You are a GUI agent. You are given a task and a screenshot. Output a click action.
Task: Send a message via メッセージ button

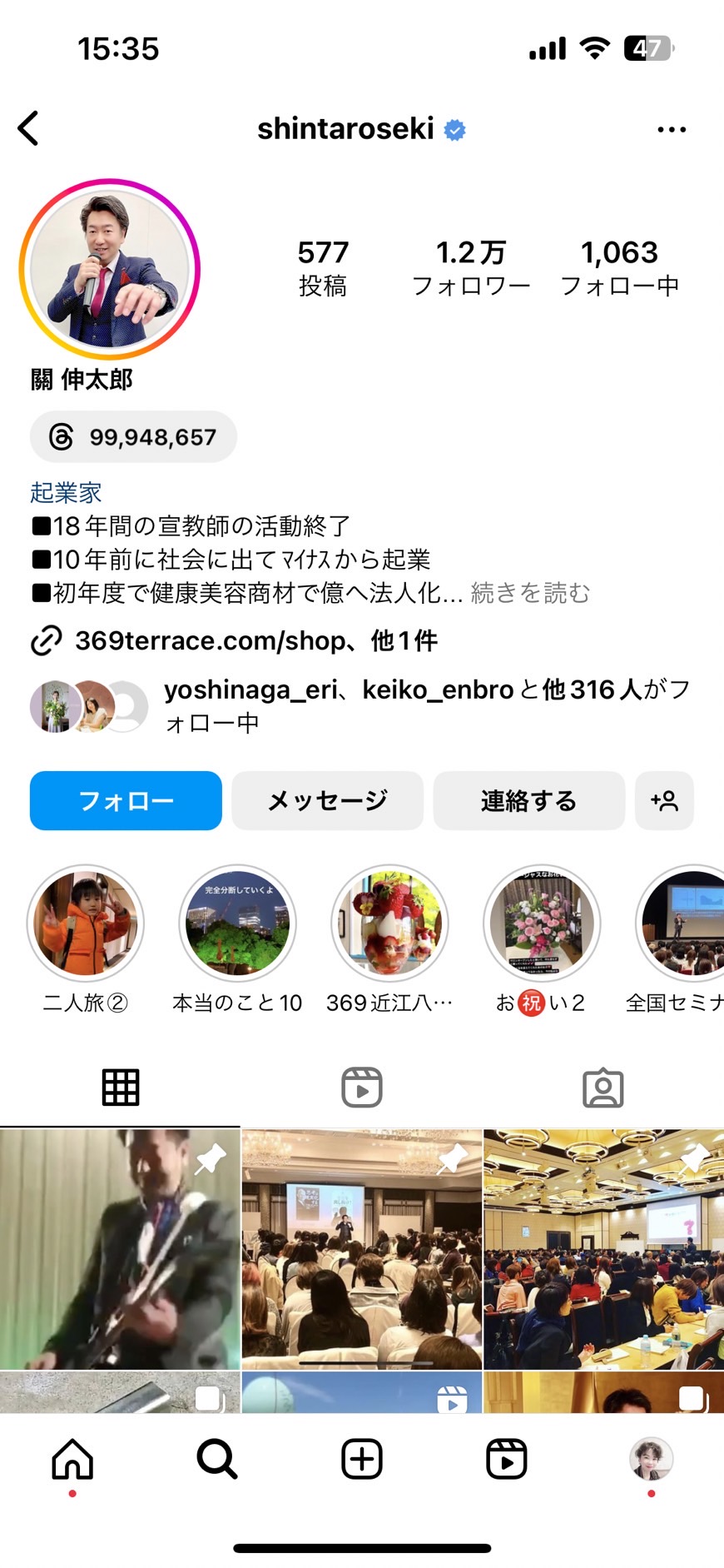pos(327,800)
